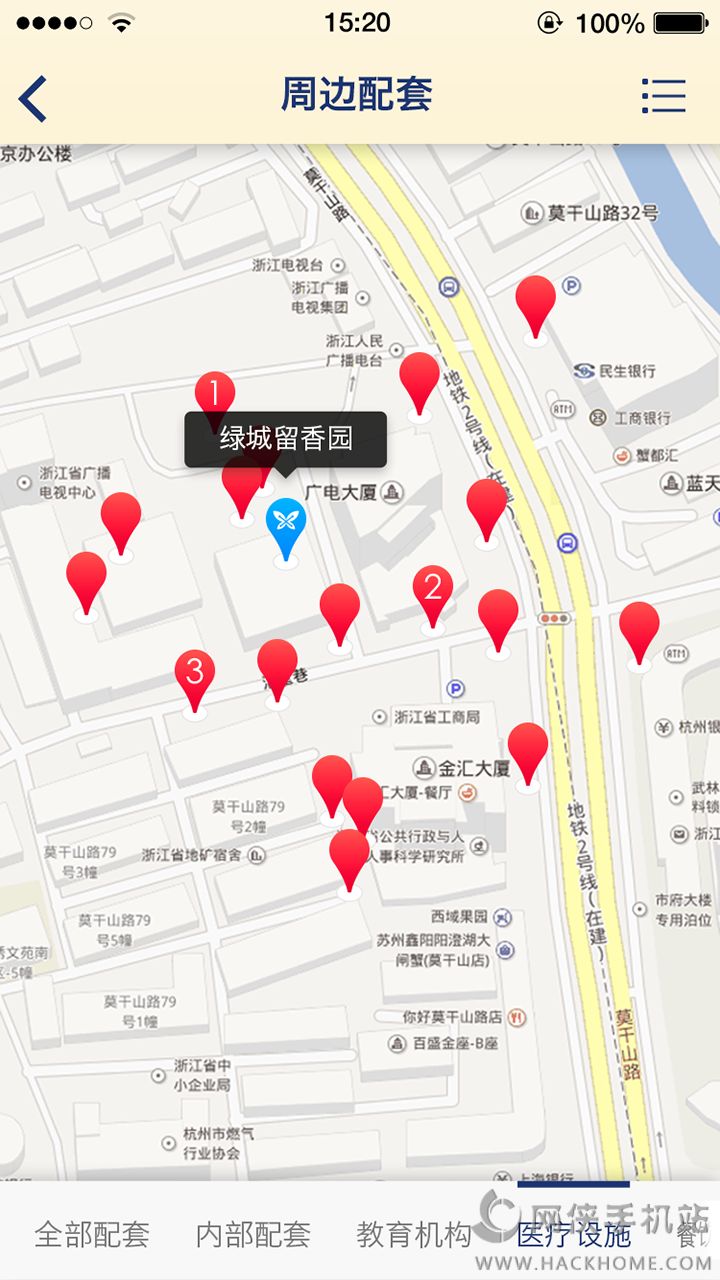The height and width of the screenshot is (1280, 720).
Task: Select the 医疗设施 tab
Action: [x=574, y=1234]
